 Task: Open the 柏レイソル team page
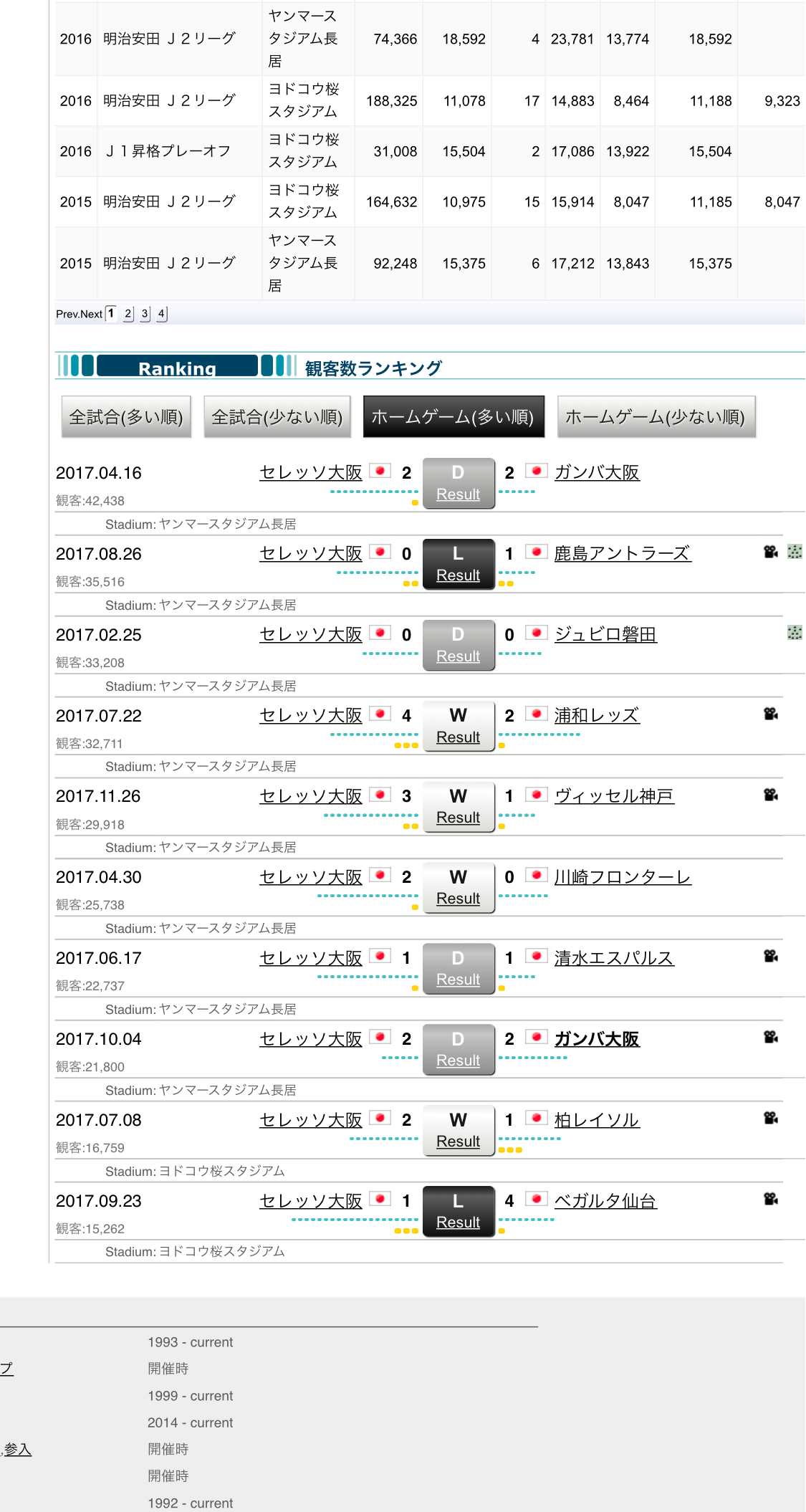(597, 1120)
